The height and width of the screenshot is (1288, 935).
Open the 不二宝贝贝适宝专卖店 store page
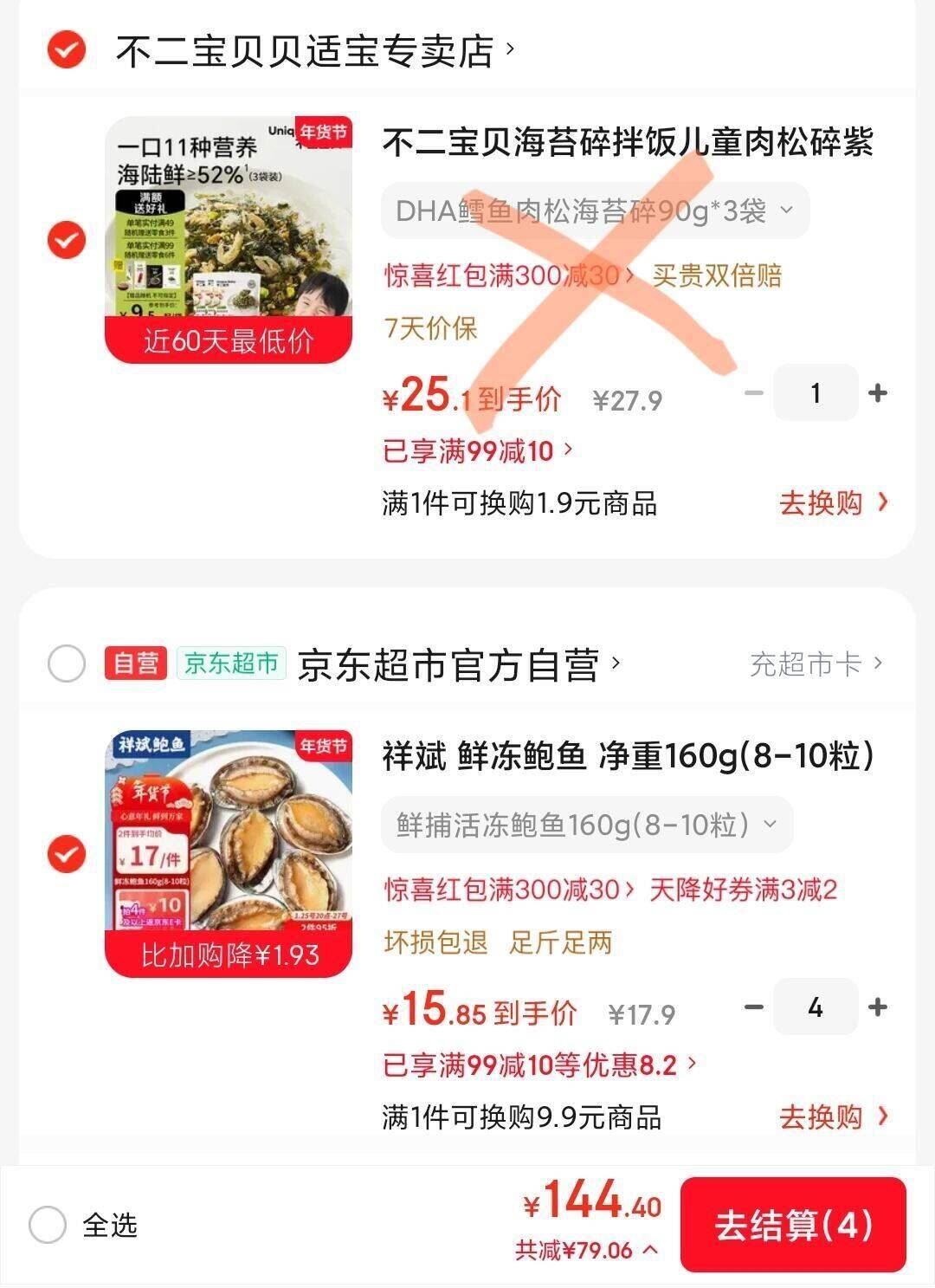pos(312,51)
